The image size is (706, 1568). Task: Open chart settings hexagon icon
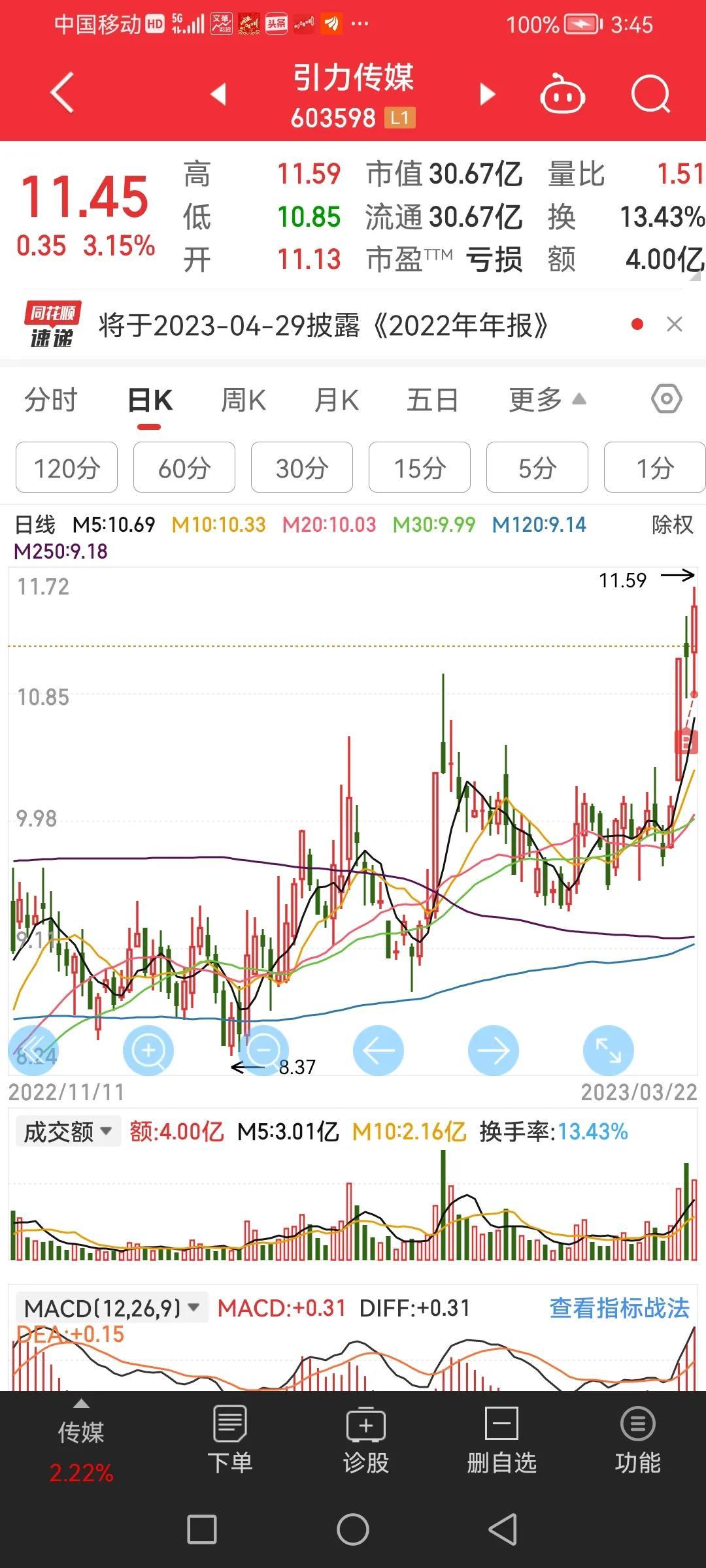coord(667,399)
